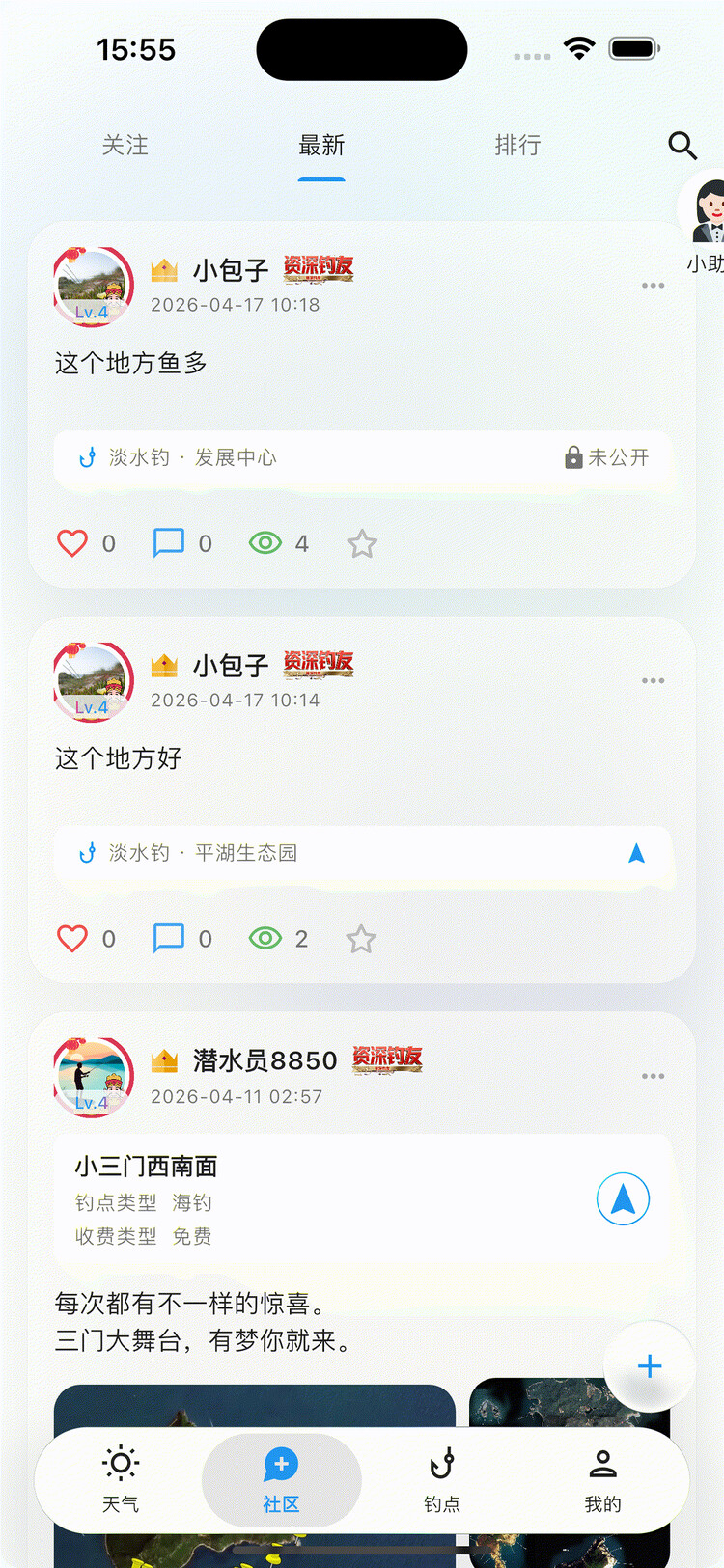Switch to the 关注 tab

tap(125, 146)
